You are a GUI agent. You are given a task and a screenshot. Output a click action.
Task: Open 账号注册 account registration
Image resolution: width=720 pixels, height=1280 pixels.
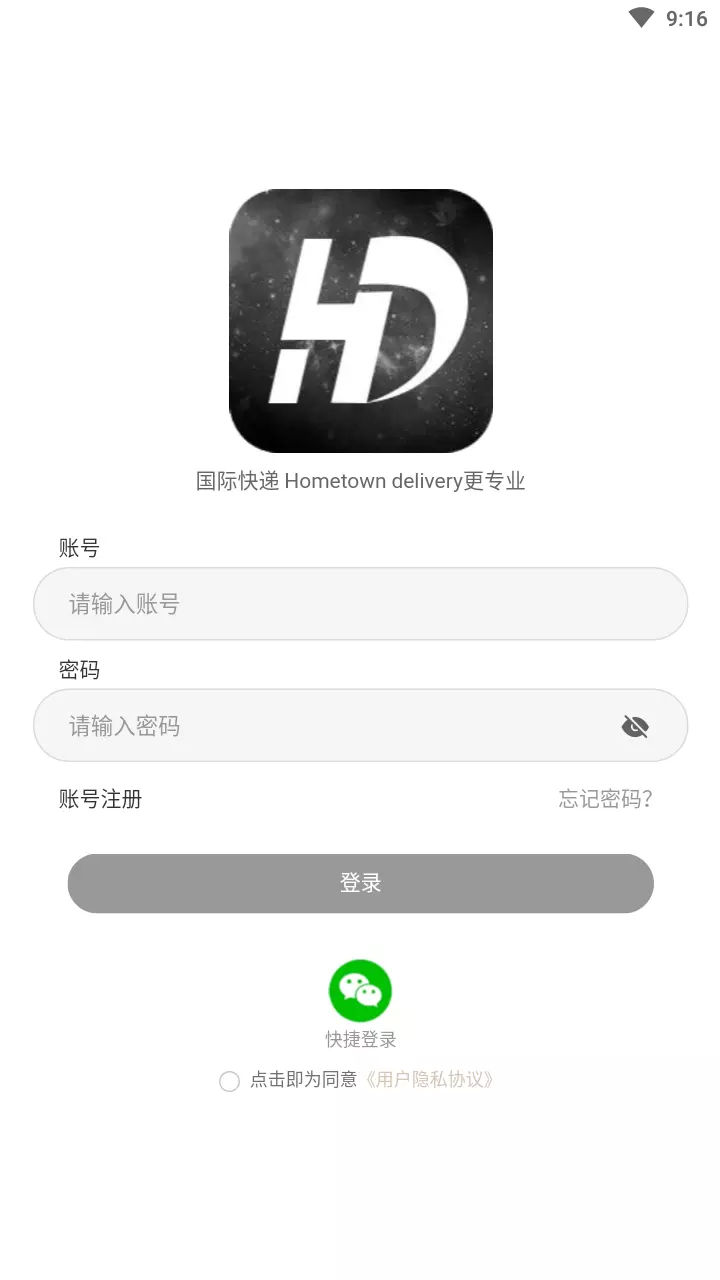(x=100, y=799)
